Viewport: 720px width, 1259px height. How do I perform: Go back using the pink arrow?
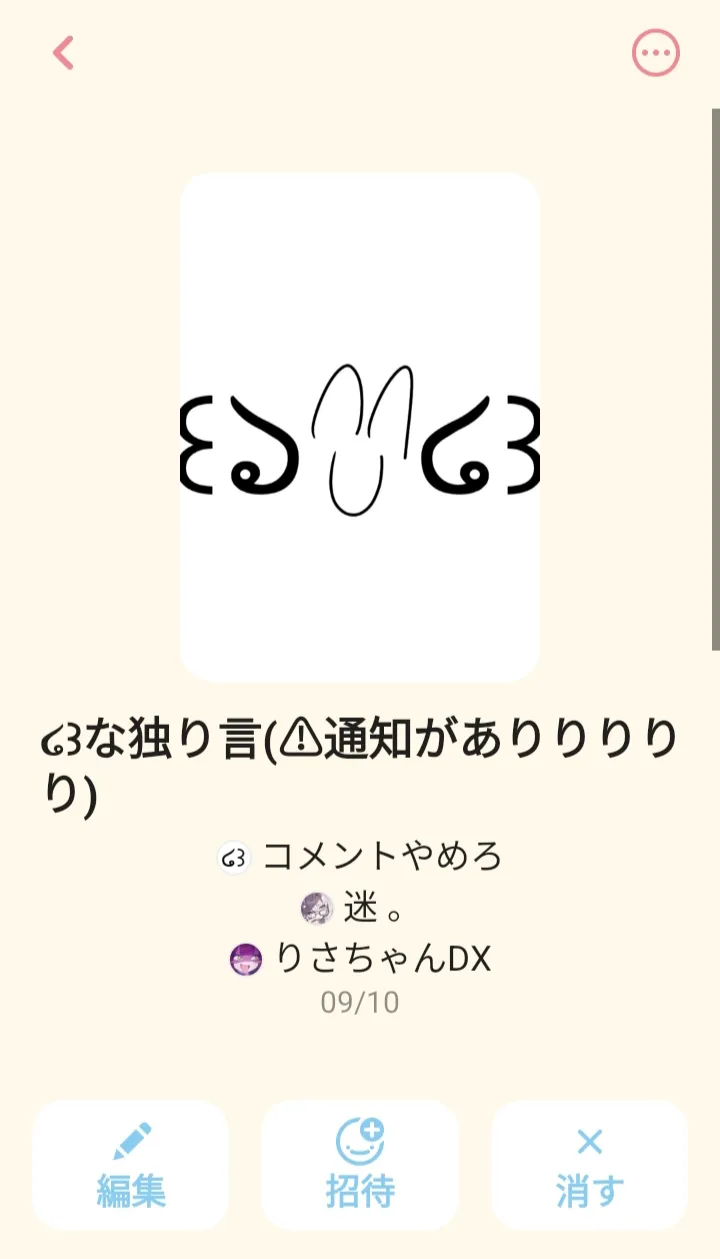pos(64,53)
